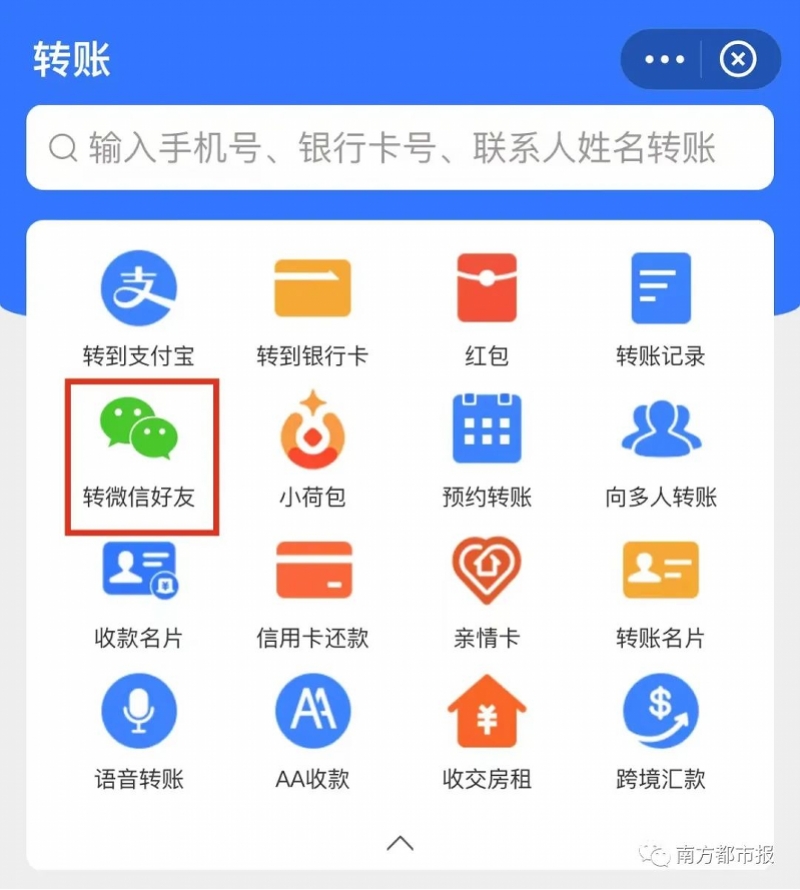Select 向多人转账 option
The image size is (800, 890).
click(x=660, y=450)
